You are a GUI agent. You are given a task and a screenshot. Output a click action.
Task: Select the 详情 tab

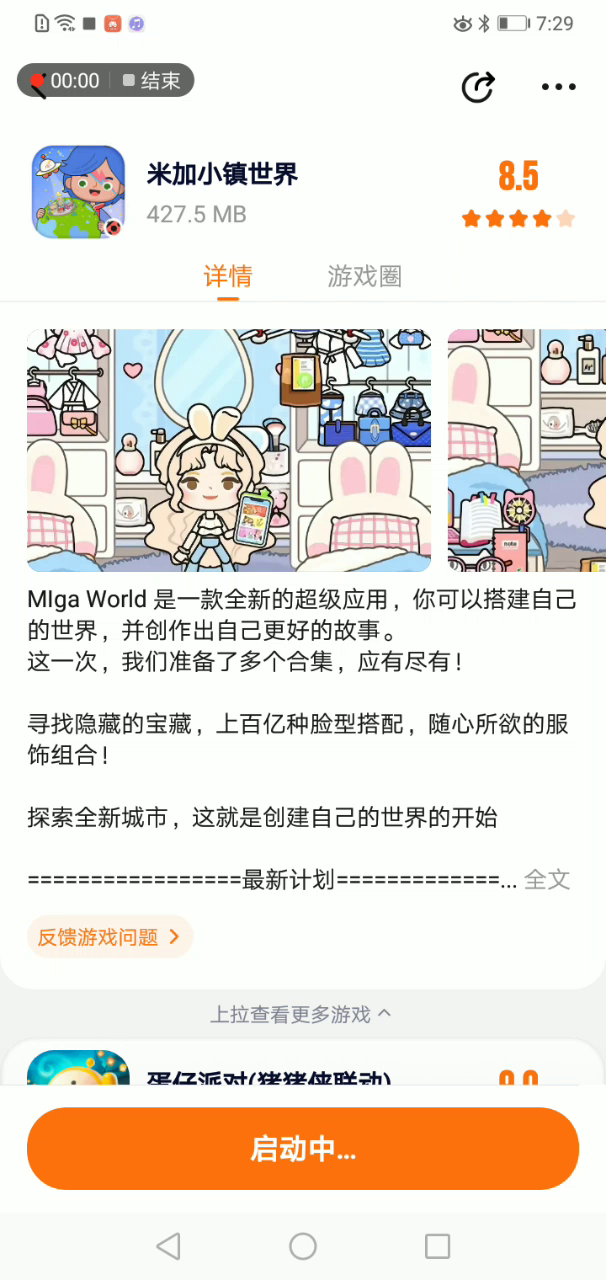click(228, 276)
